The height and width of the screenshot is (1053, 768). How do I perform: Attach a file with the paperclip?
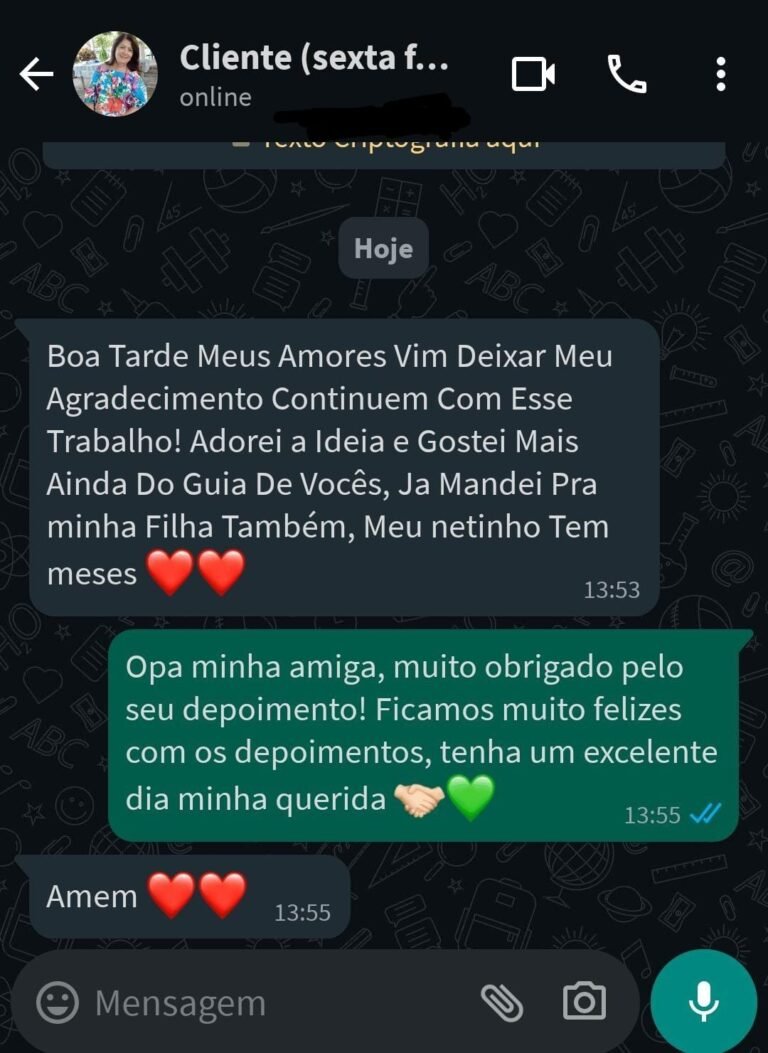(501, 1002)
